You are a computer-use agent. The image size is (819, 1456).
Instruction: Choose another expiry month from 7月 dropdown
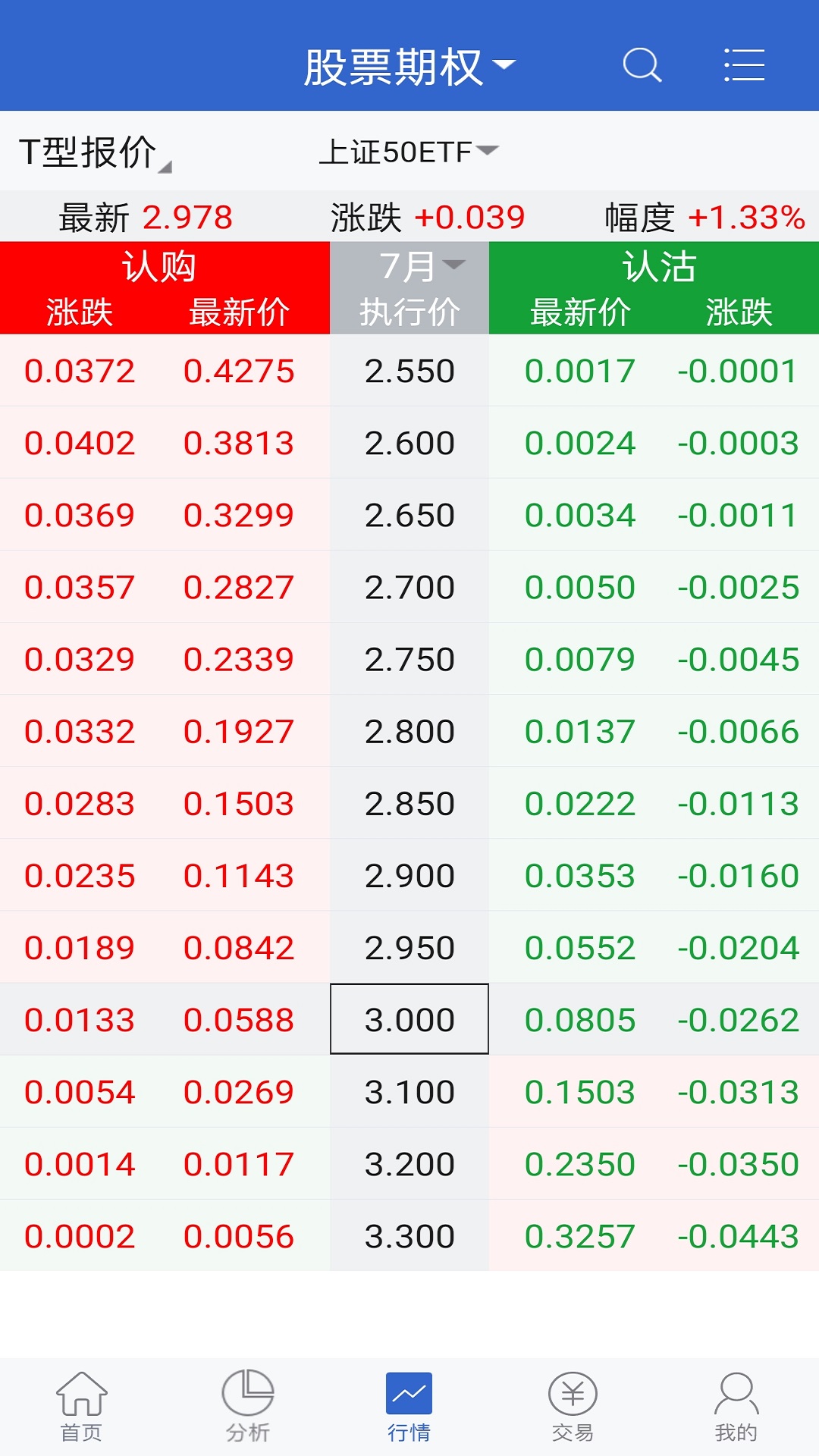(423, 265)
